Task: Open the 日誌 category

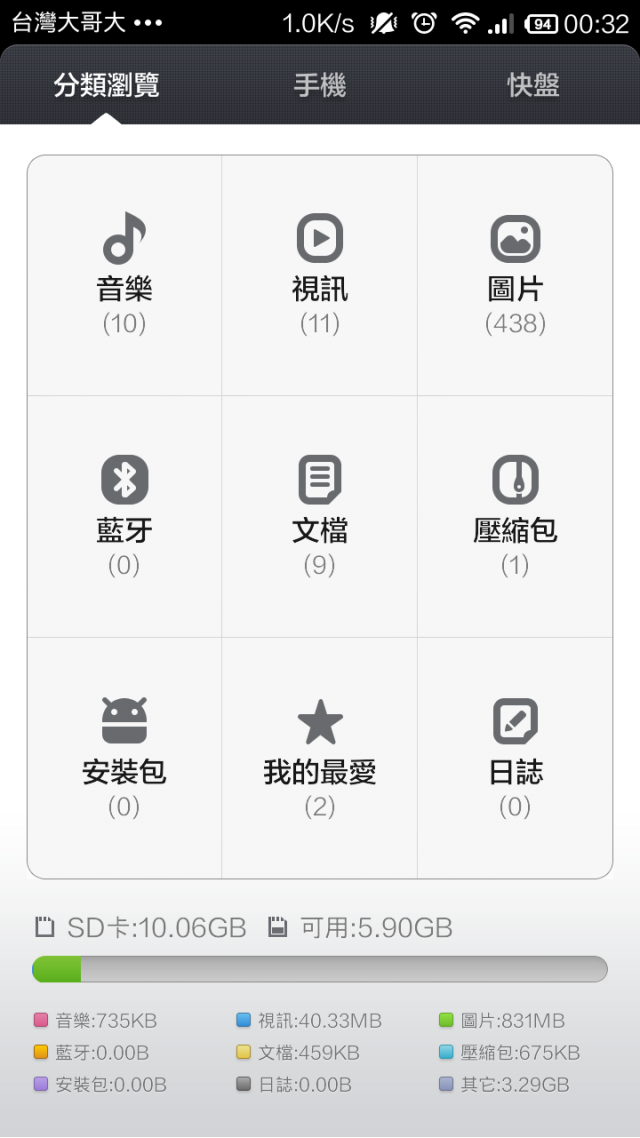Action: pos(515,758)
